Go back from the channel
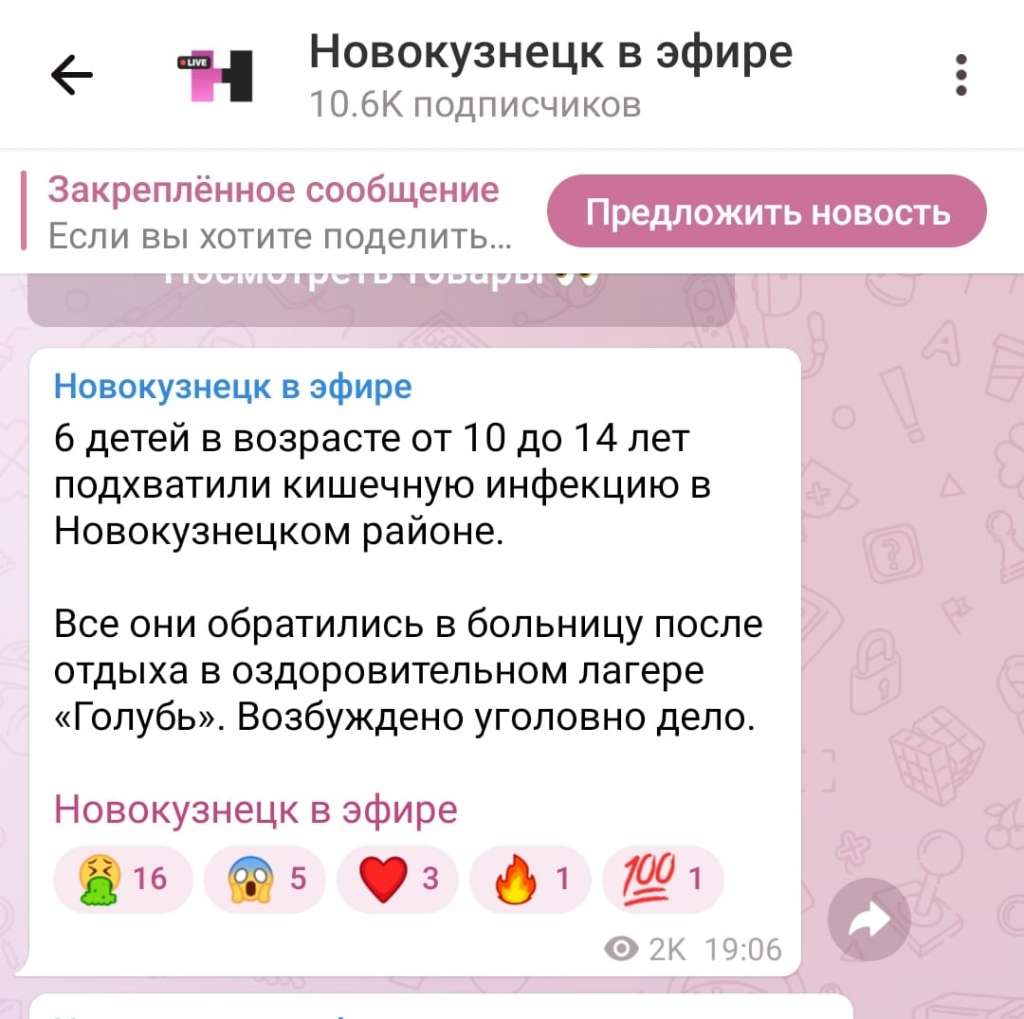The width and height of the screenshot is (1024, 1019). [x=71, y=75]
